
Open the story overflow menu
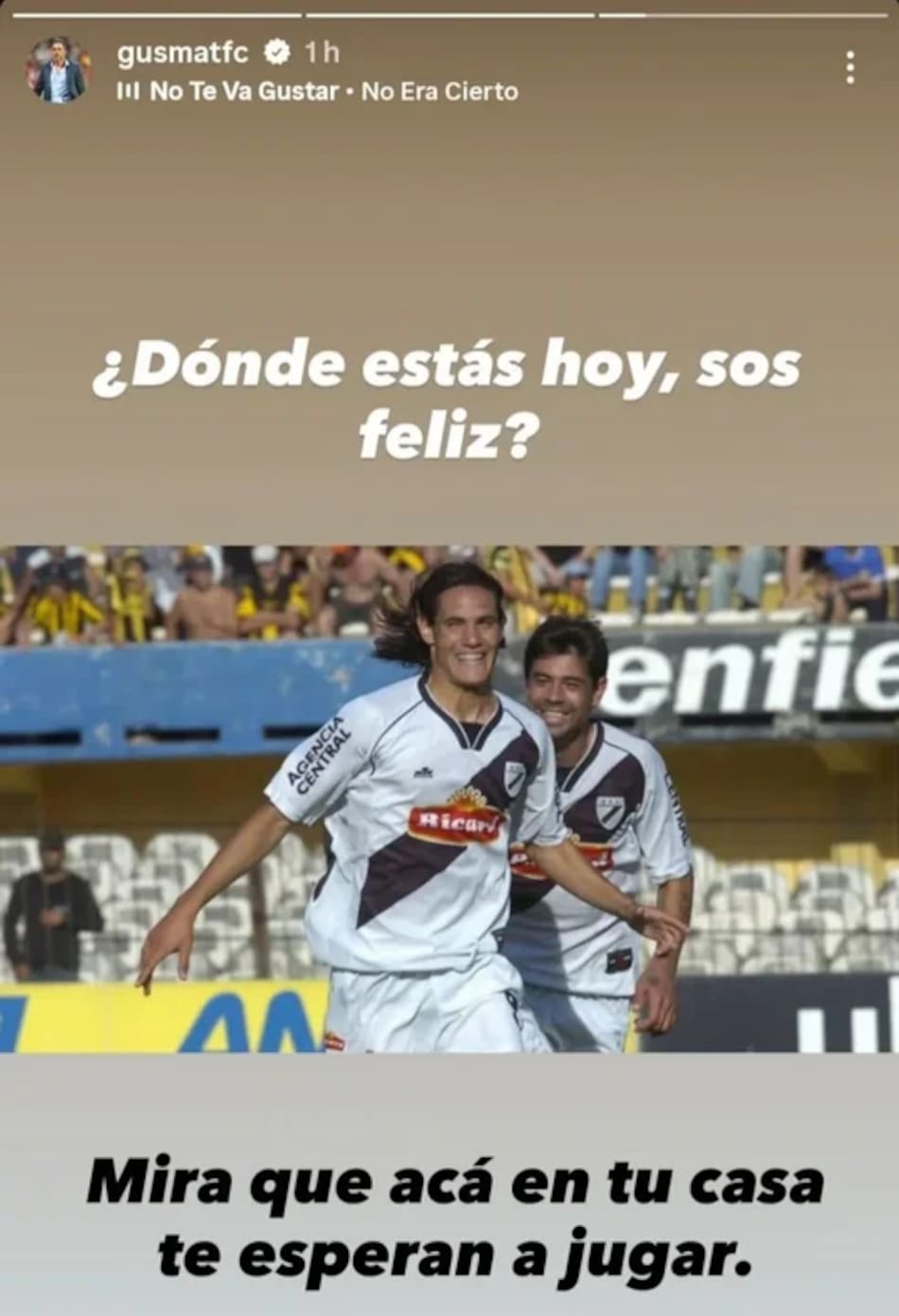850,67
